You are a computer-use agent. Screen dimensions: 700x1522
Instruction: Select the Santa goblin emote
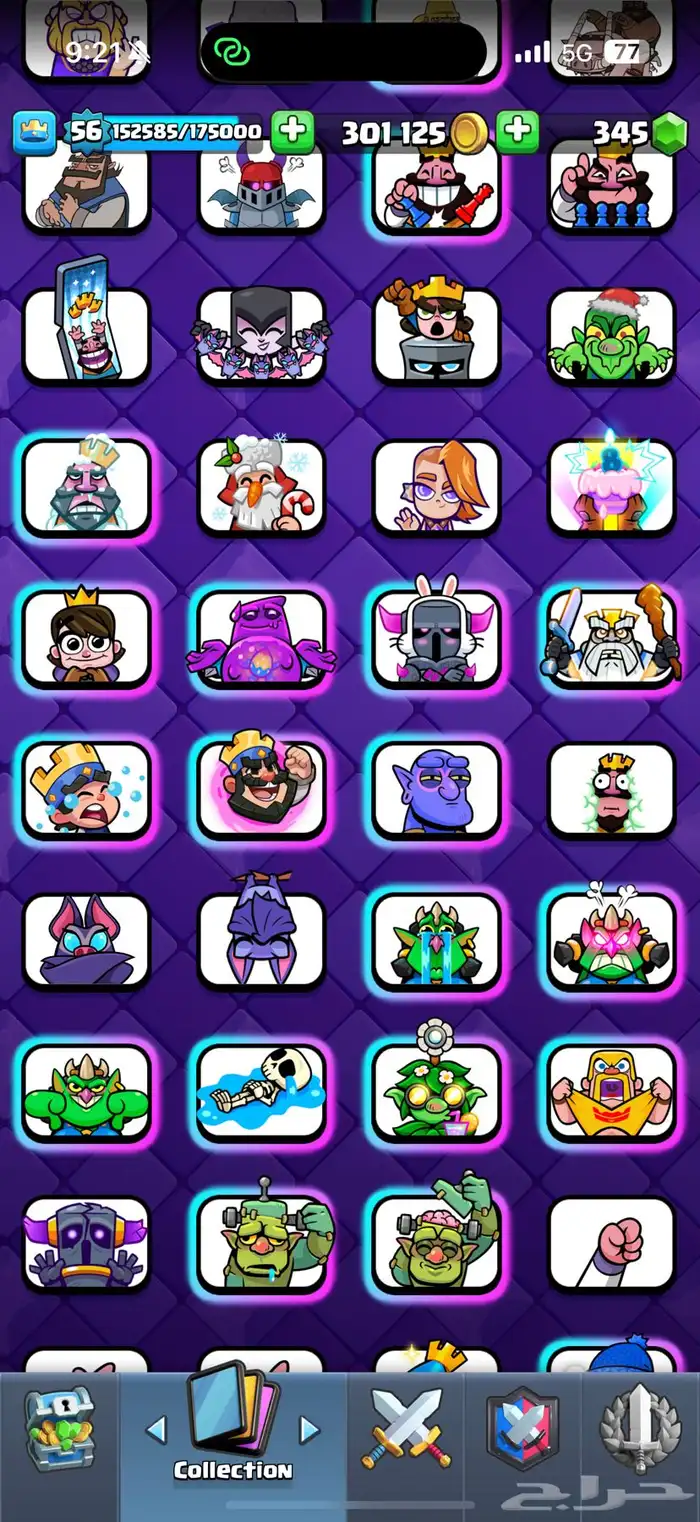611,336
